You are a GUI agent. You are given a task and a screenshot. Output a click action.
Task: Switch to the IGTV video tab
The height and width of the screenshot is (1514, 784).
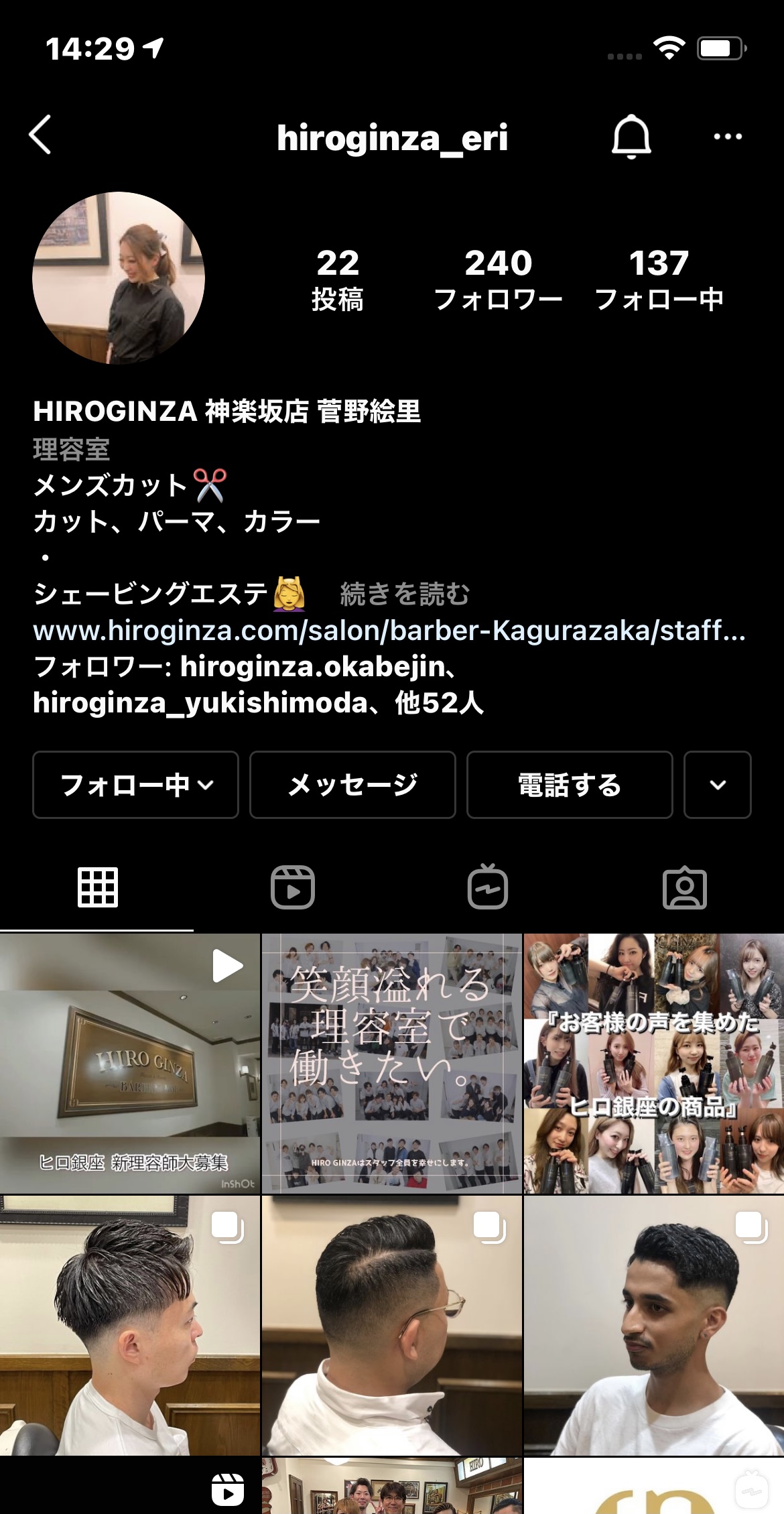(488, 888)
